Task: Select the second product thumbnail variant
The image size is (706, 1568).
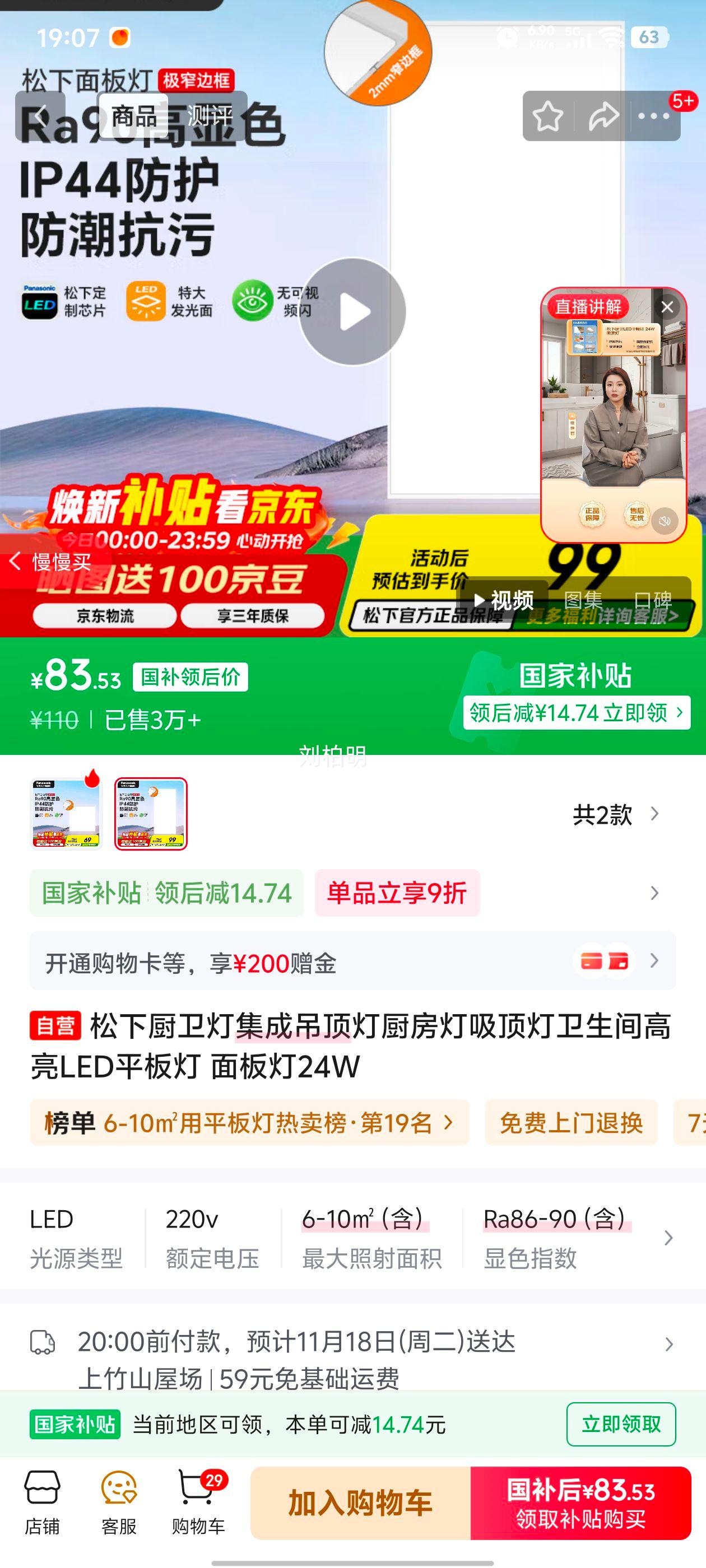Action: point(151,814)
